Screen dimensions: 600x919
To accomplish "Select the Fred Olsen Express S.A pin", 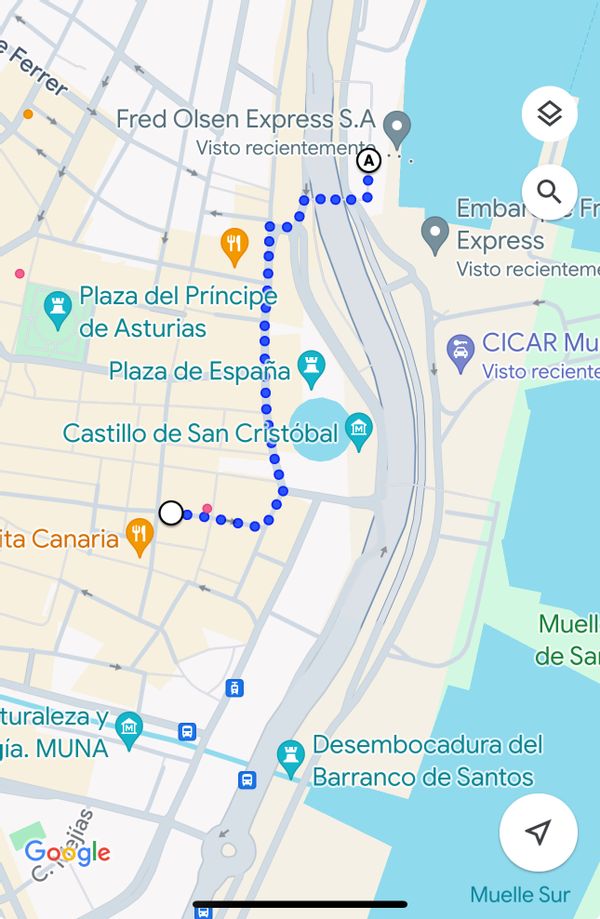I will [398, 127].
